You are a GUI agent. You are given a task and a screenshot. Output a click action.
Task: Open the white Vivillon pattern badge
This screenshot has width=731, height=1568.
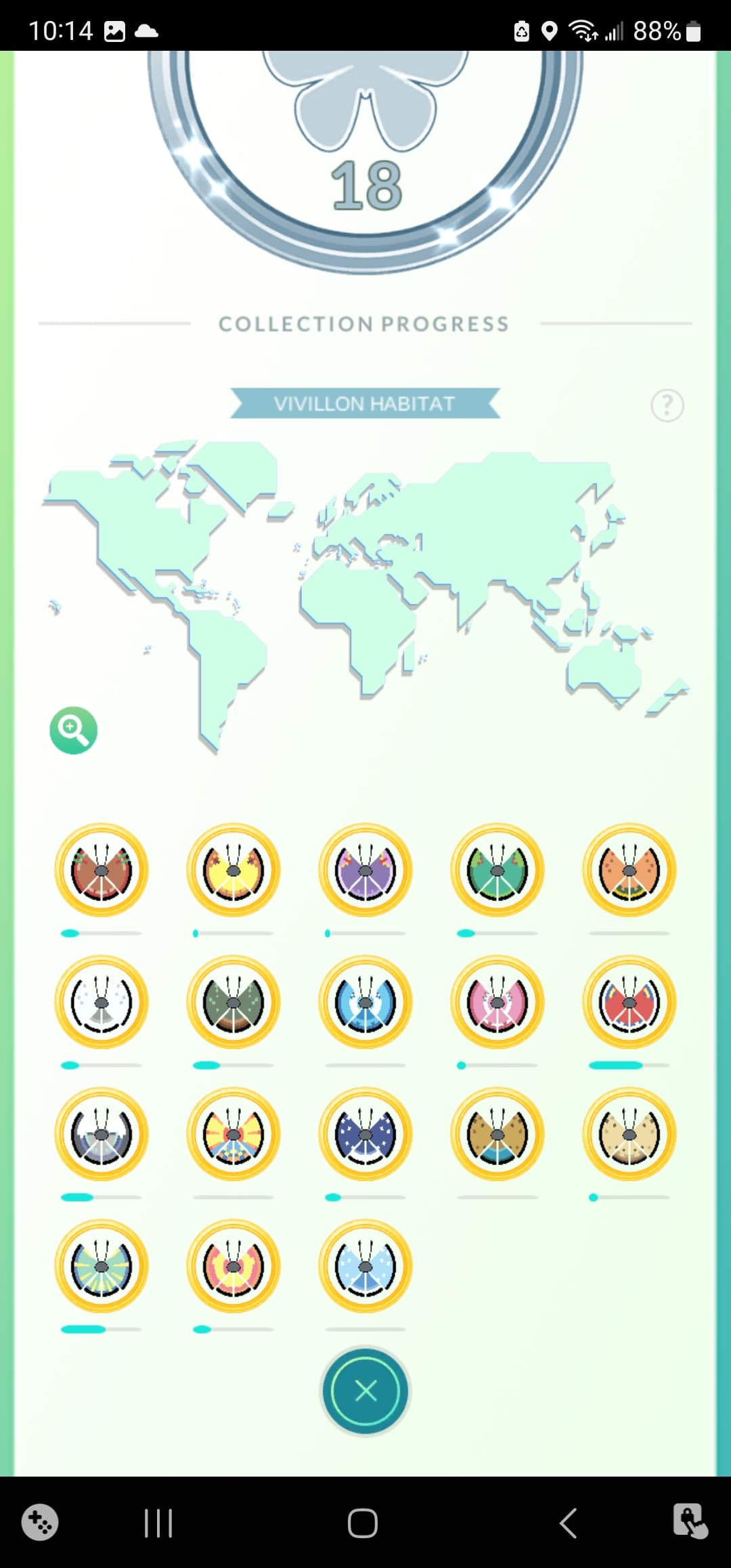tap(102, 1002)
